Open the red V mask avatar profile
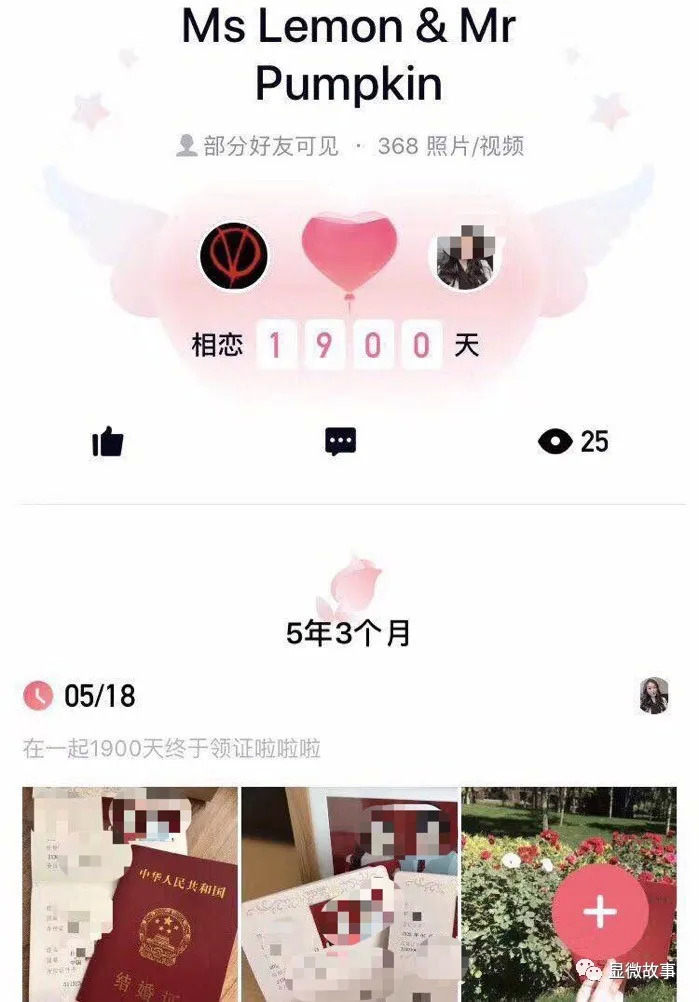The image size is (699, 1002). point(233,255)
